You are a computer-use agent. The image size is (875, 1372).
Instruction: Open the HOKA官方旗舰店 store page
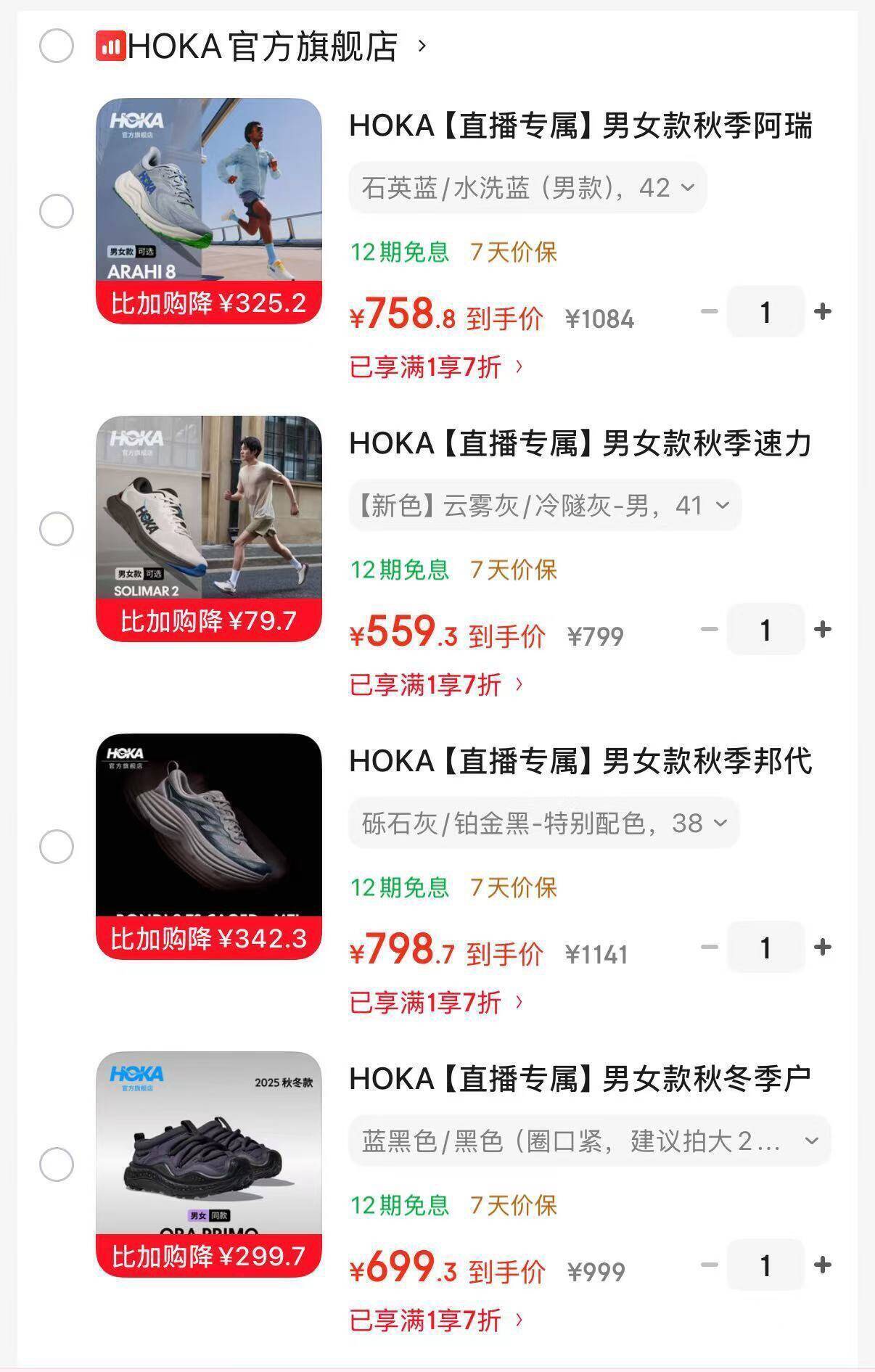[x=262, y=46]
